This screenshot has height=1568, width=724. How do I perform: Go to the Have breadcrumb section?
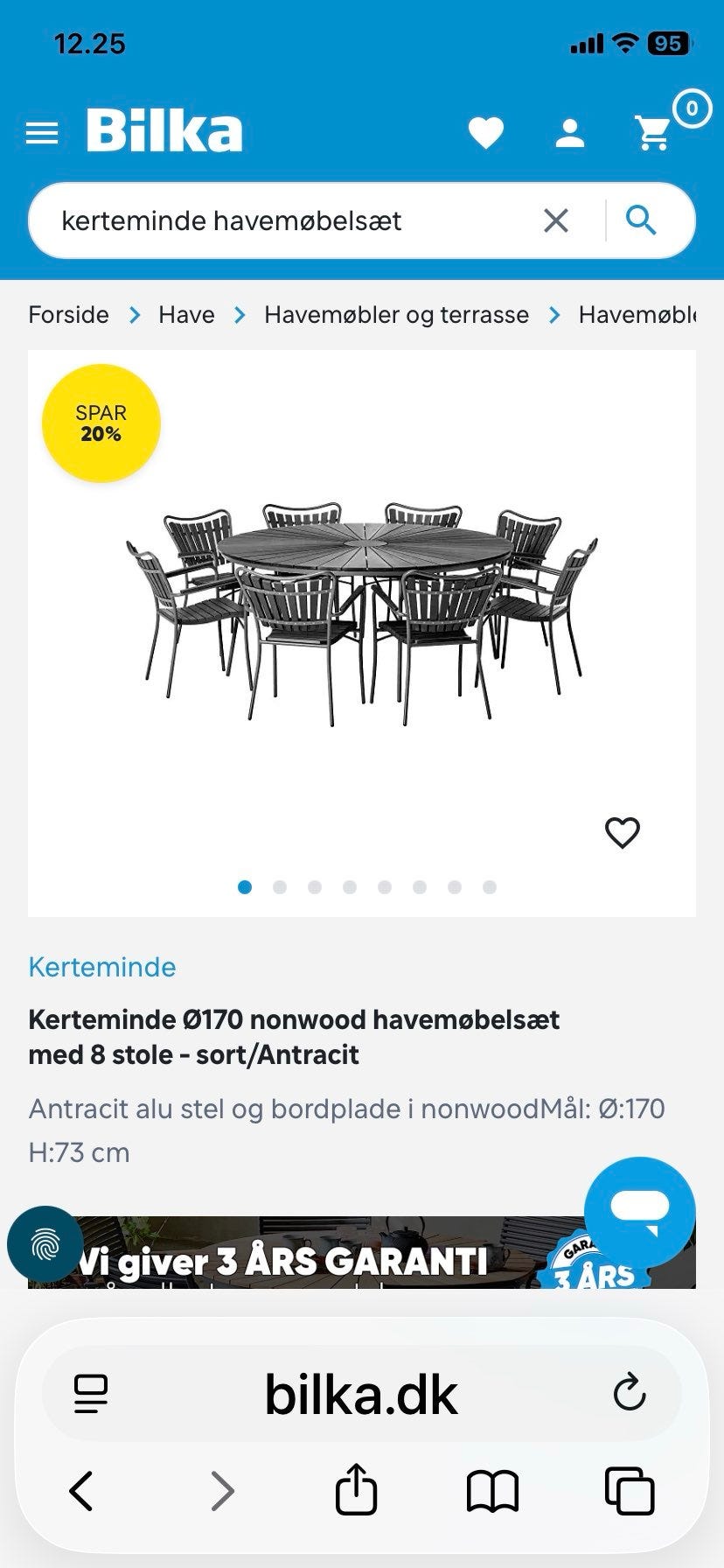(185, 314)
